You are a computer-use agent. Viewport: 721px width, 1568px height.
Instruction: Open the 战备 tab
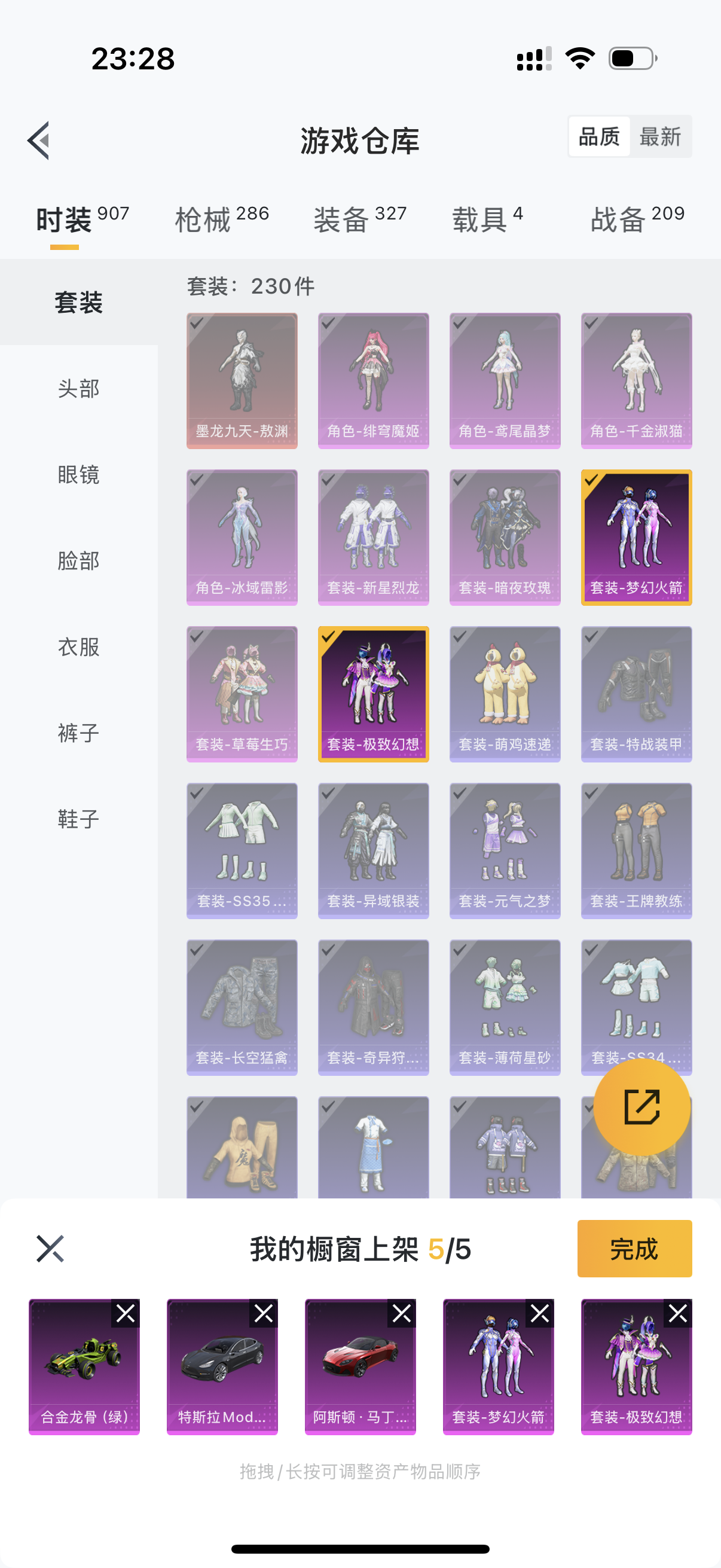coord(637,218)
